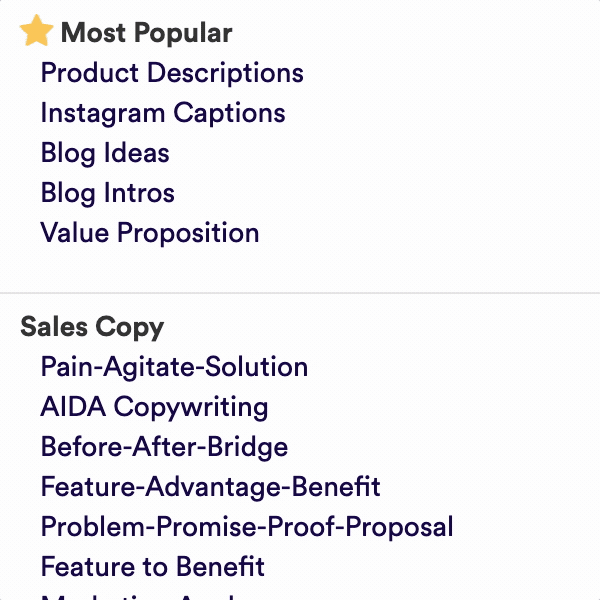The width and height of the screenshot is (600, 600).
Task: Open the Product Descriptions tool
Action: coord(172,73)
